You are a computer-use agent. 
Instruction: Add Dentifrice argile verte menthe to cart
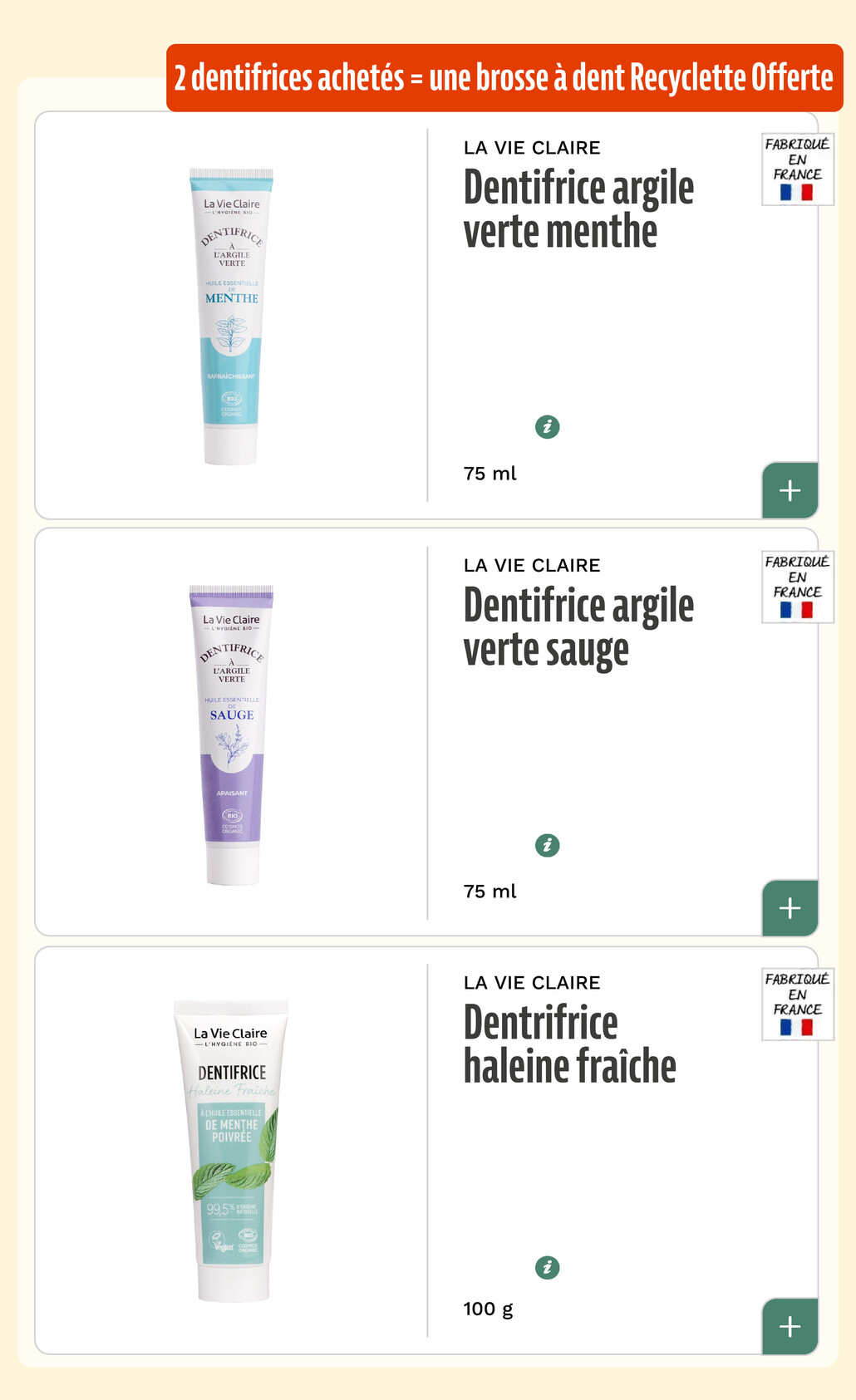click(790, 490)
